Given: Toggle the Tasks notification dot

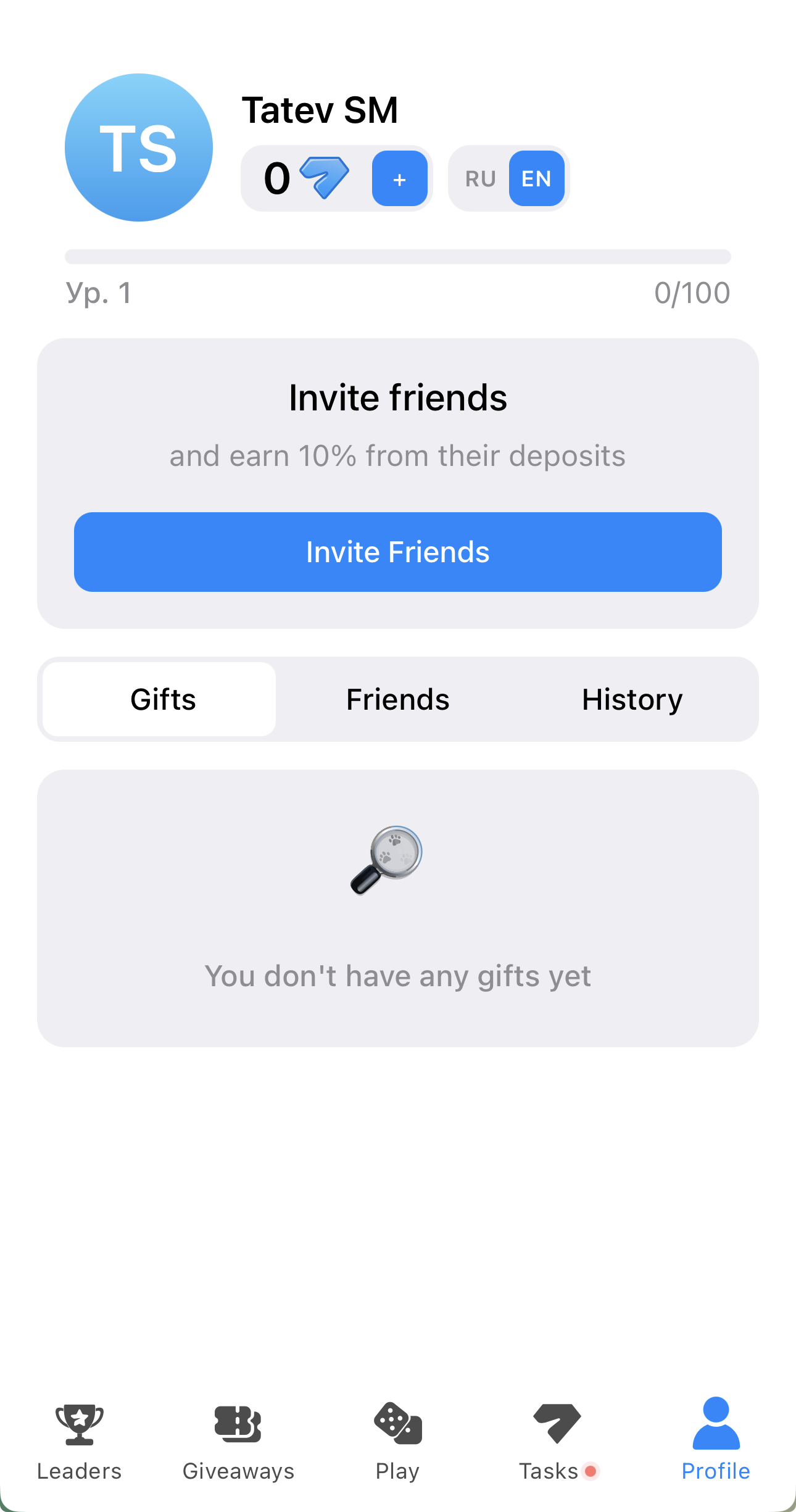Looking at the screenshot, I should (x=591, y=1472).
